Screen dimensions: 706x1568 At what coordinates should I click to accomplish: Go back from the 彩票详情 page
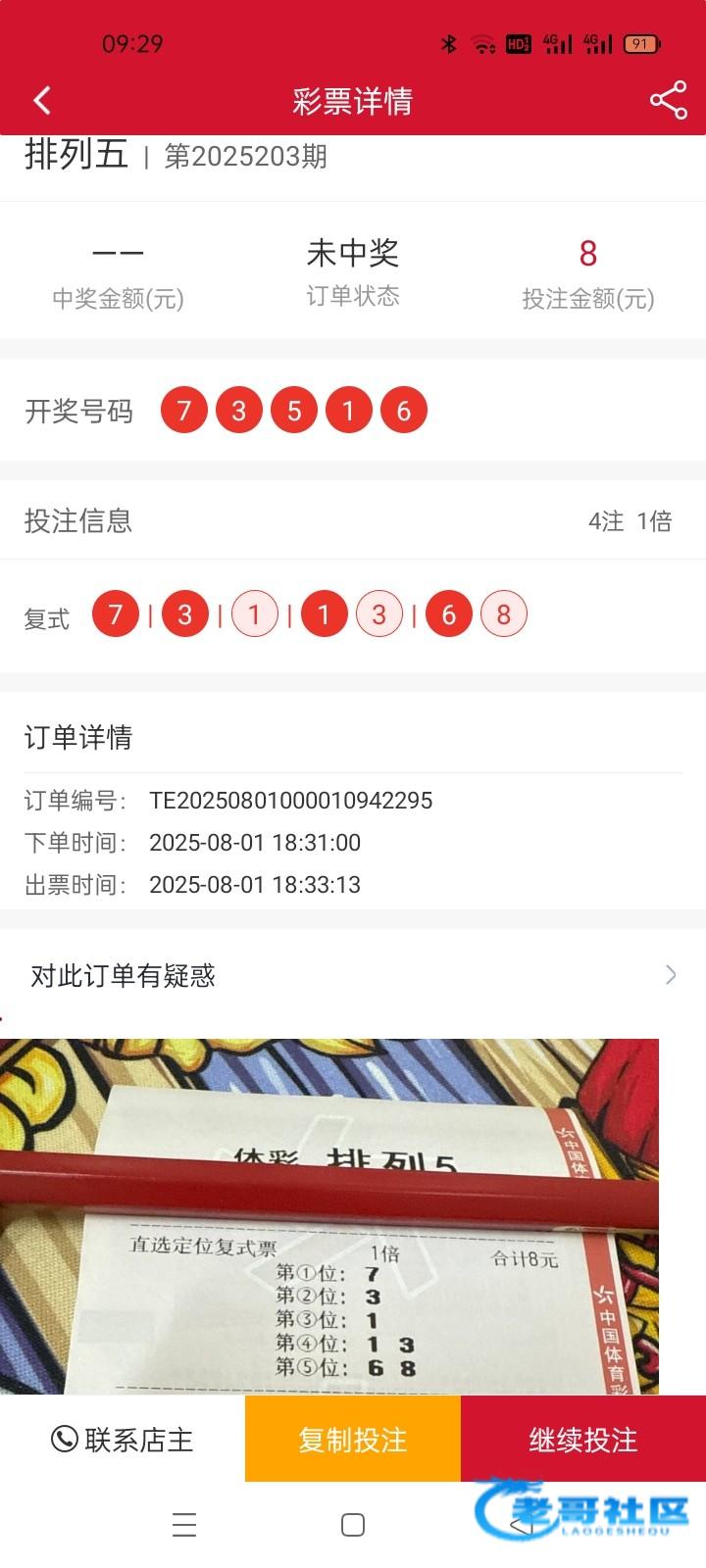tap(41, 101)
